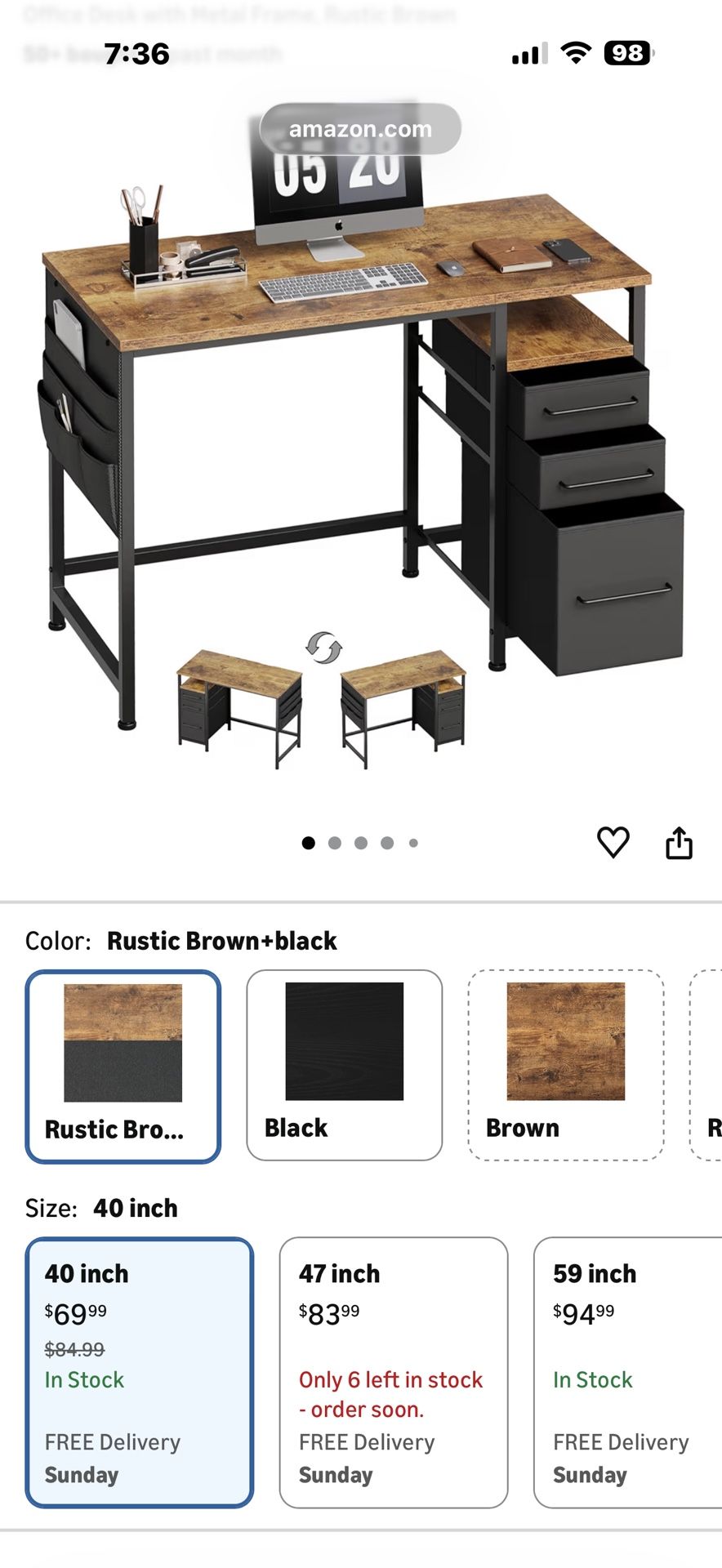Select the 40 inch size option

pyautogui.click(x=140, y=1372)
